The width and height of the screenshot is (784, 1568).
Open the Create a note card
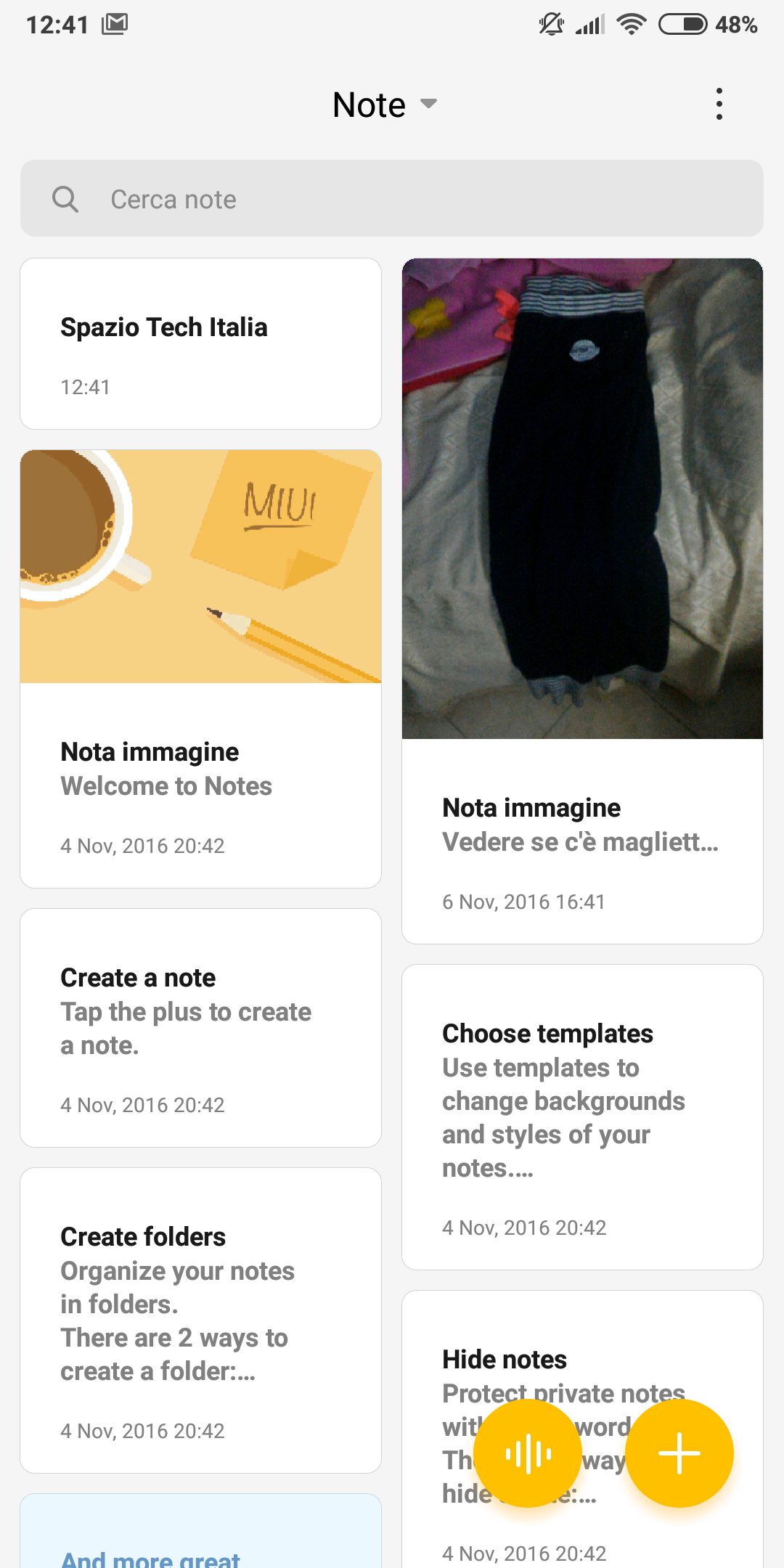click(200, 1027)
